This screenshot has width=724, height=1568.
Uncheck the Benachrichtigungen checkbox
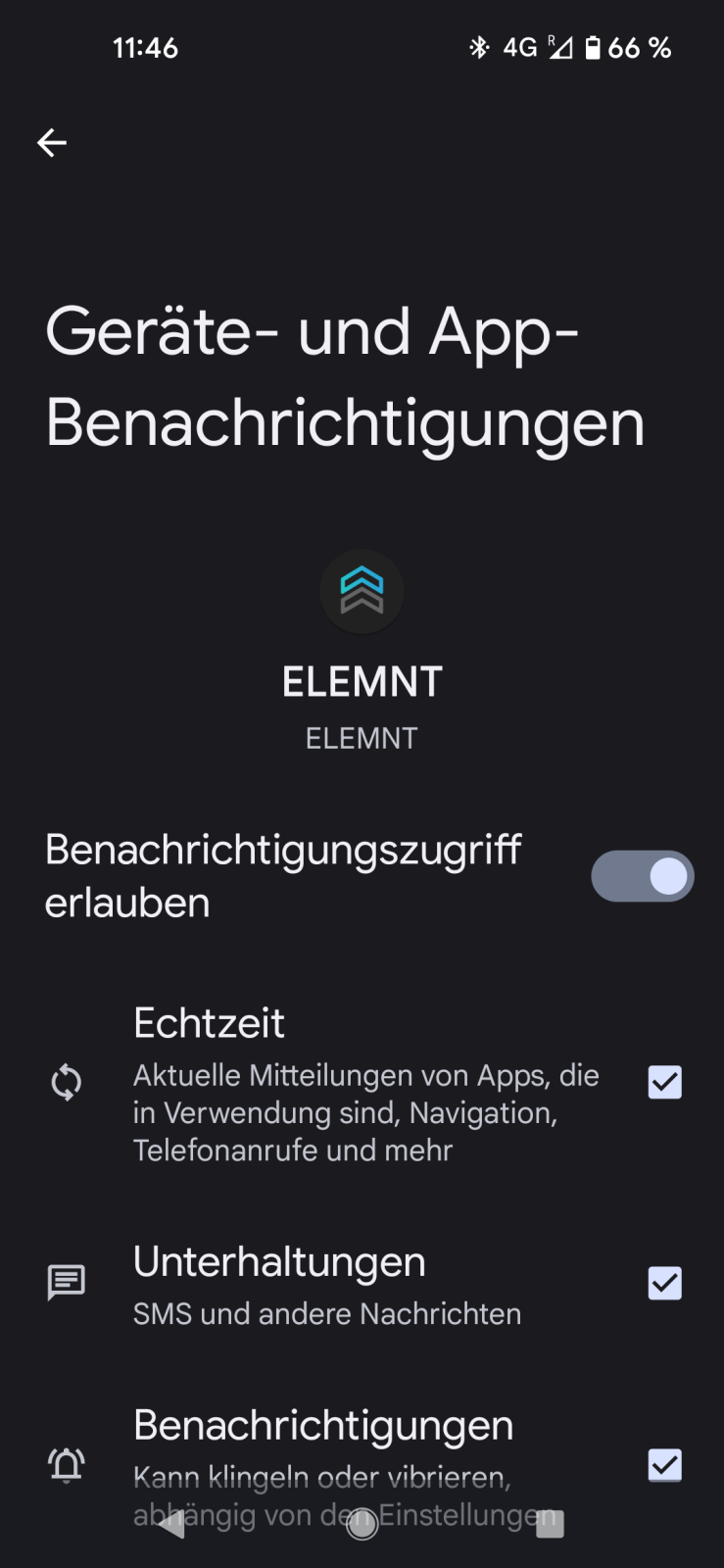point(664,1465)
